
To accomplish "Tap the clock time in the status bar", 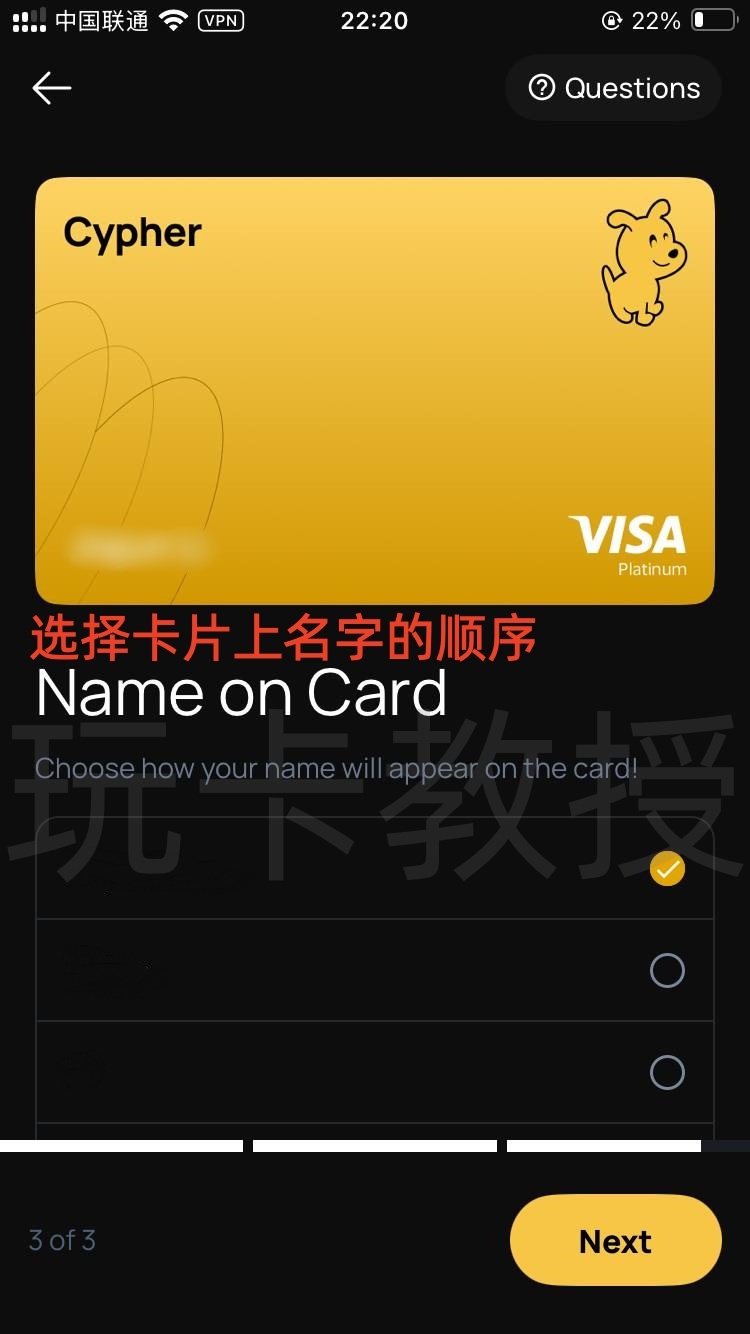I will [375, 20].
